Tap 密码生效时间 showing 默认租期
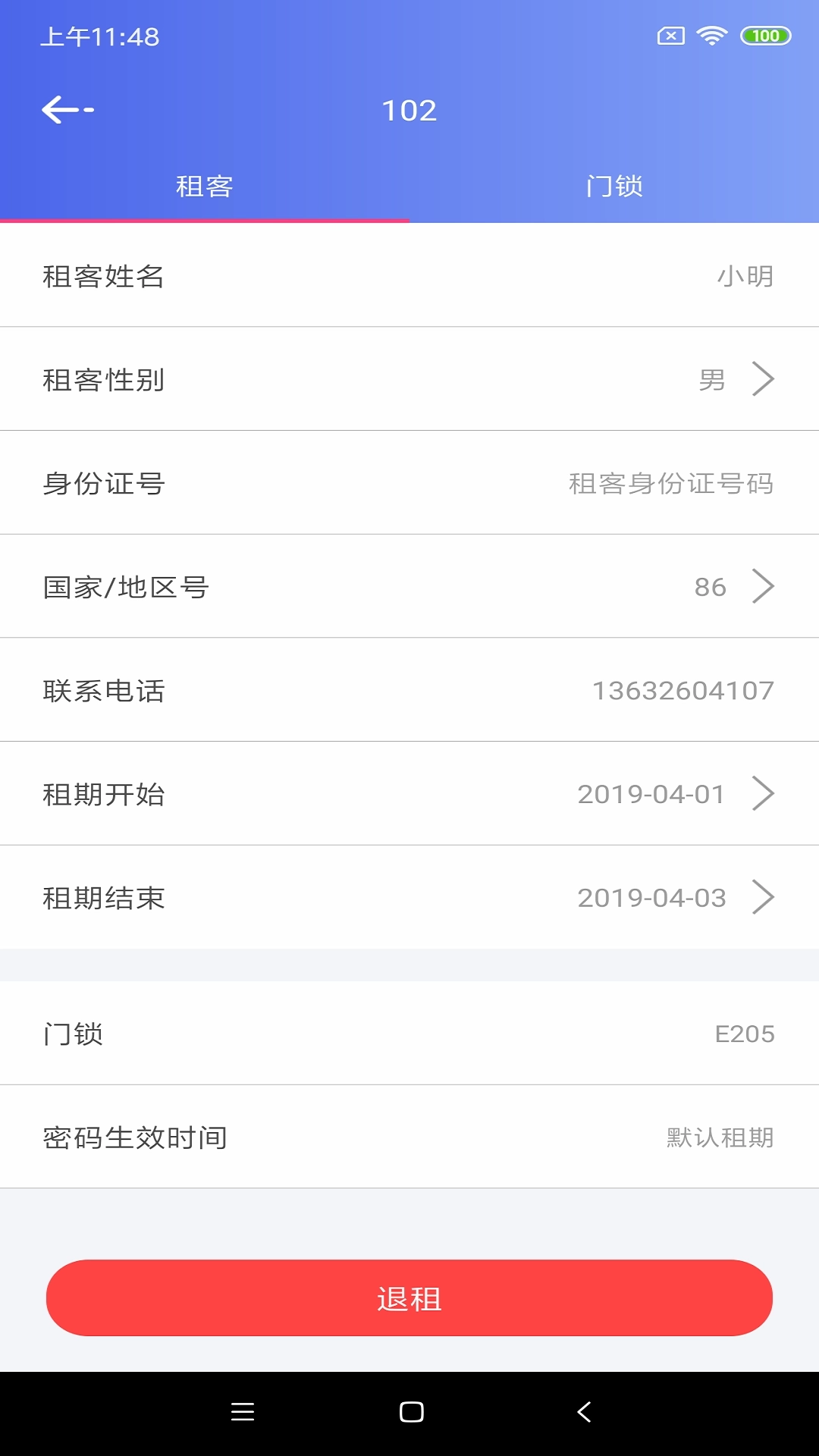 click(x=409, y=1137)
